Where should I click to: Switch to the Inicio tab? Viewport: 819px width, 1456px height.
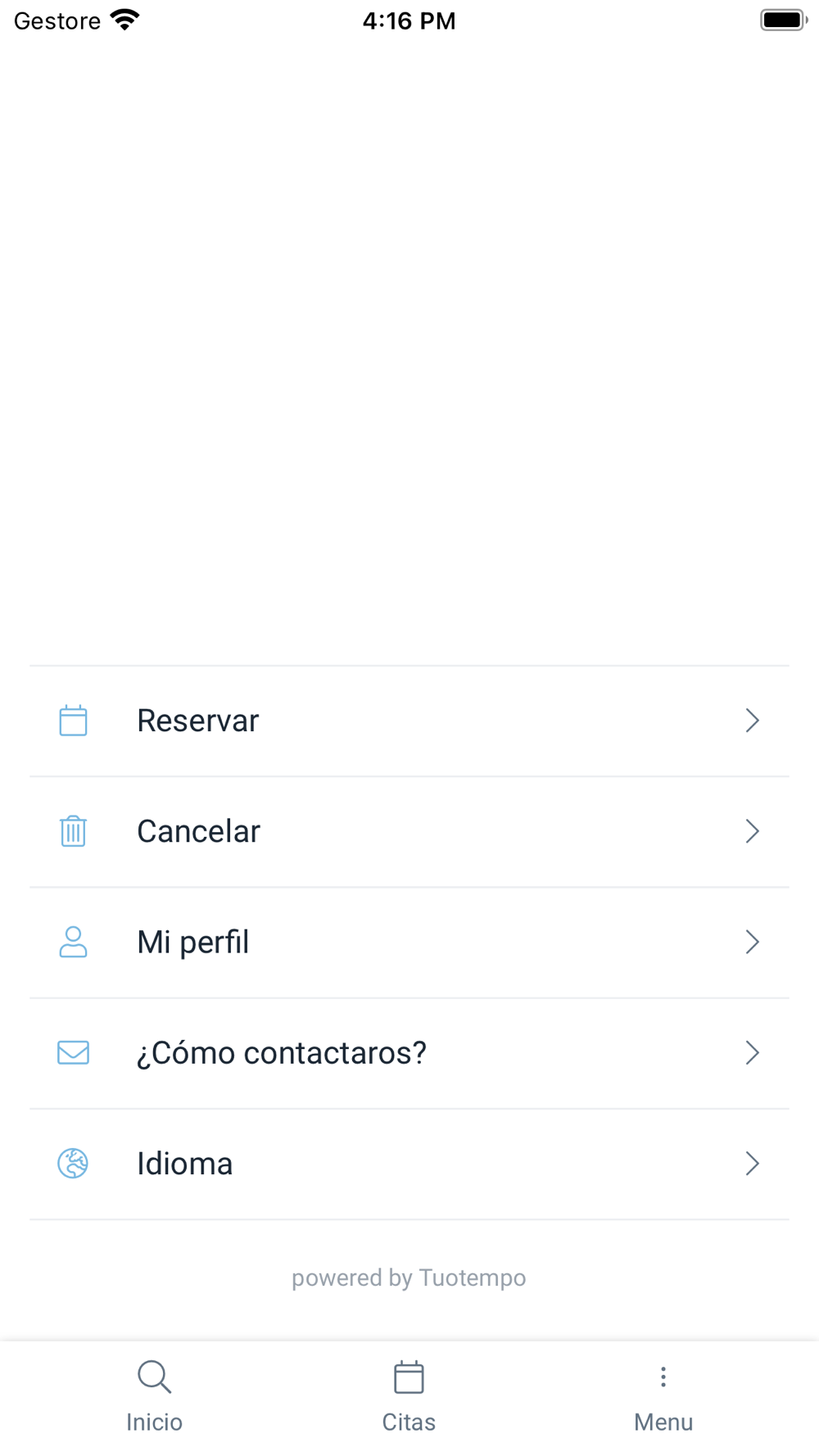(x=154, y=1397)
